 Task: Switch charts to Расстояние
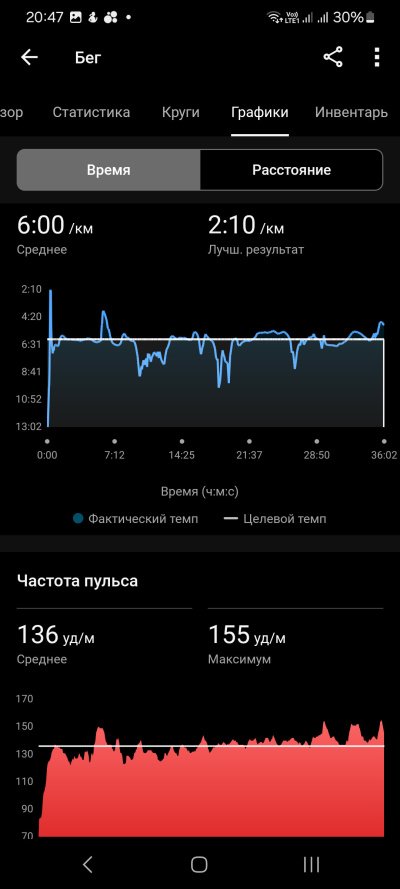(291, 170)
